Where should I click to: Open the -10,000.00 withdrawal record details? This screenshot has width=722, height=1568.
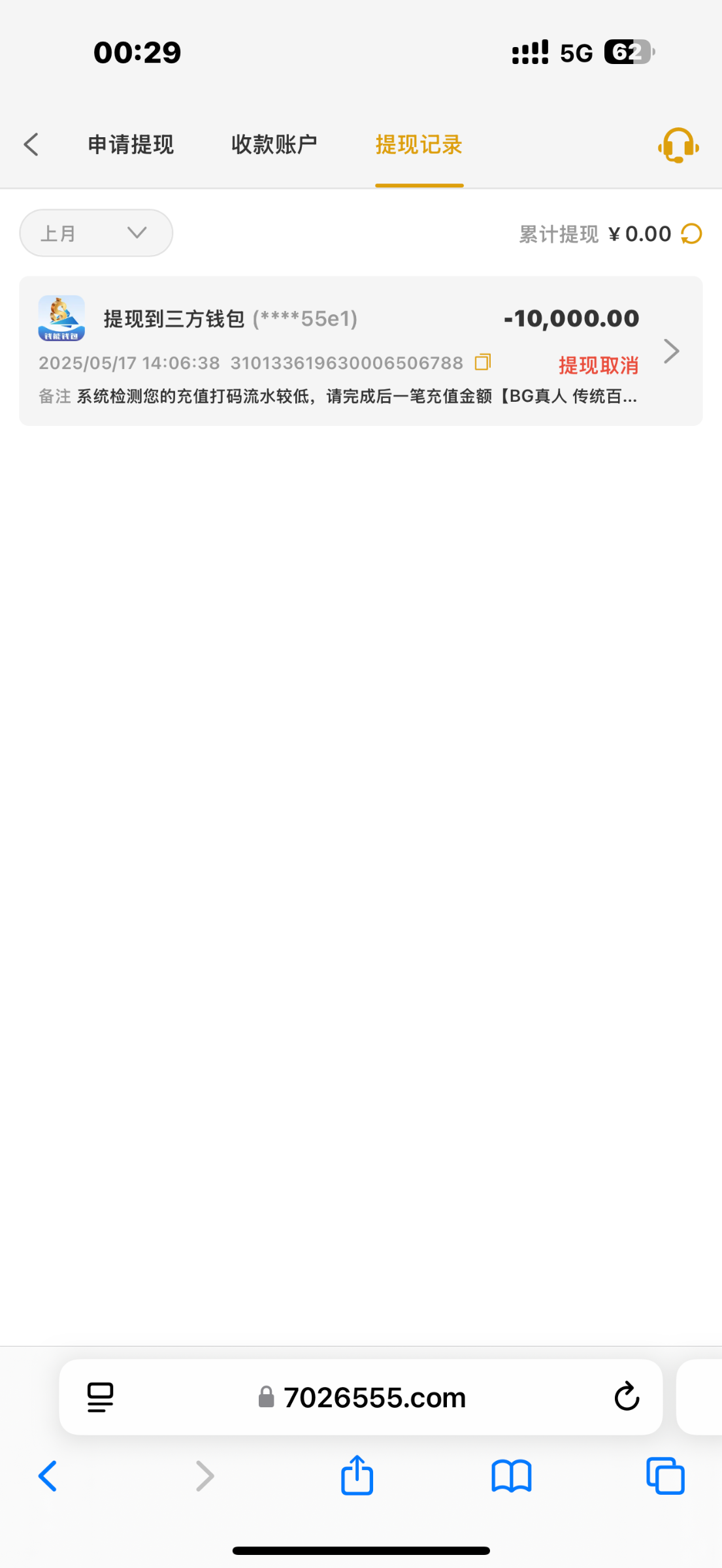671,351
